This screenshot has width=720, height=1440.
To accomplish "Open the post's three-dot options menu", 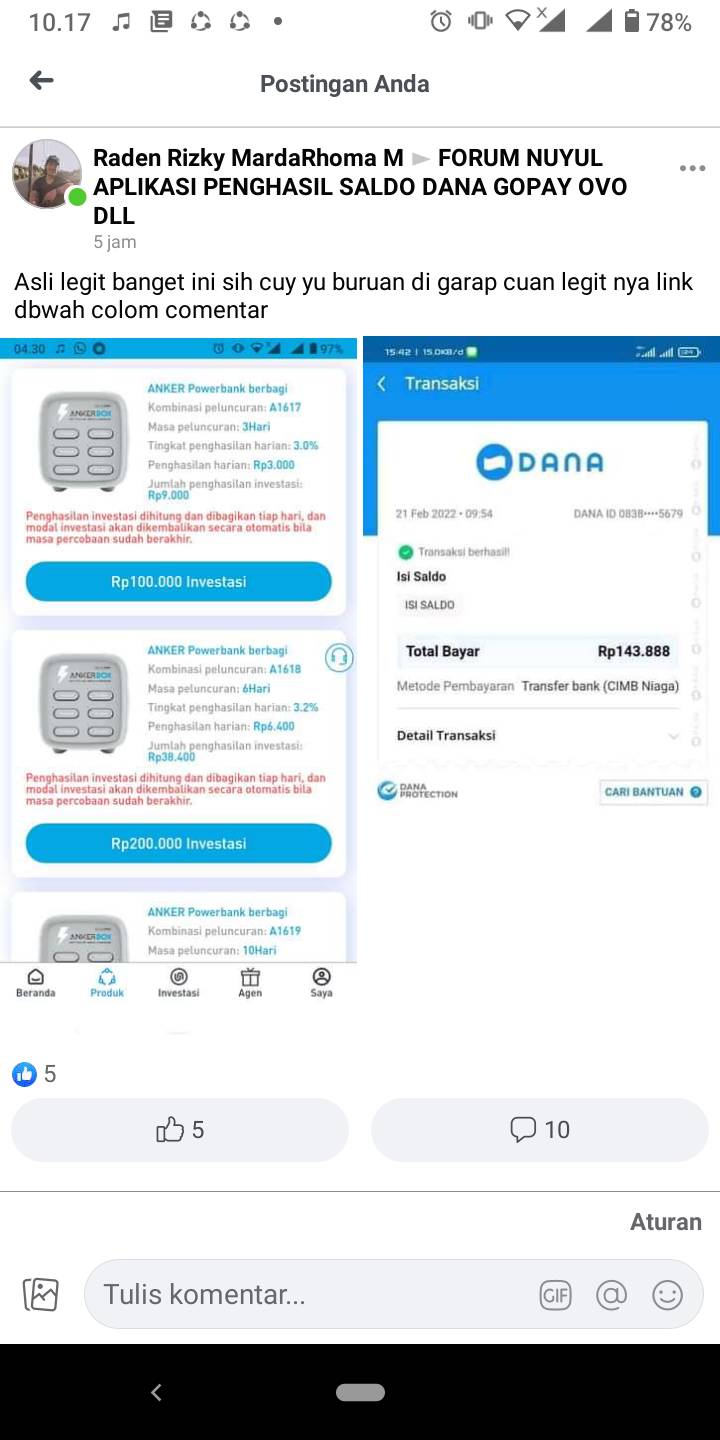I will pyautogui.click(x=692, y=168).
